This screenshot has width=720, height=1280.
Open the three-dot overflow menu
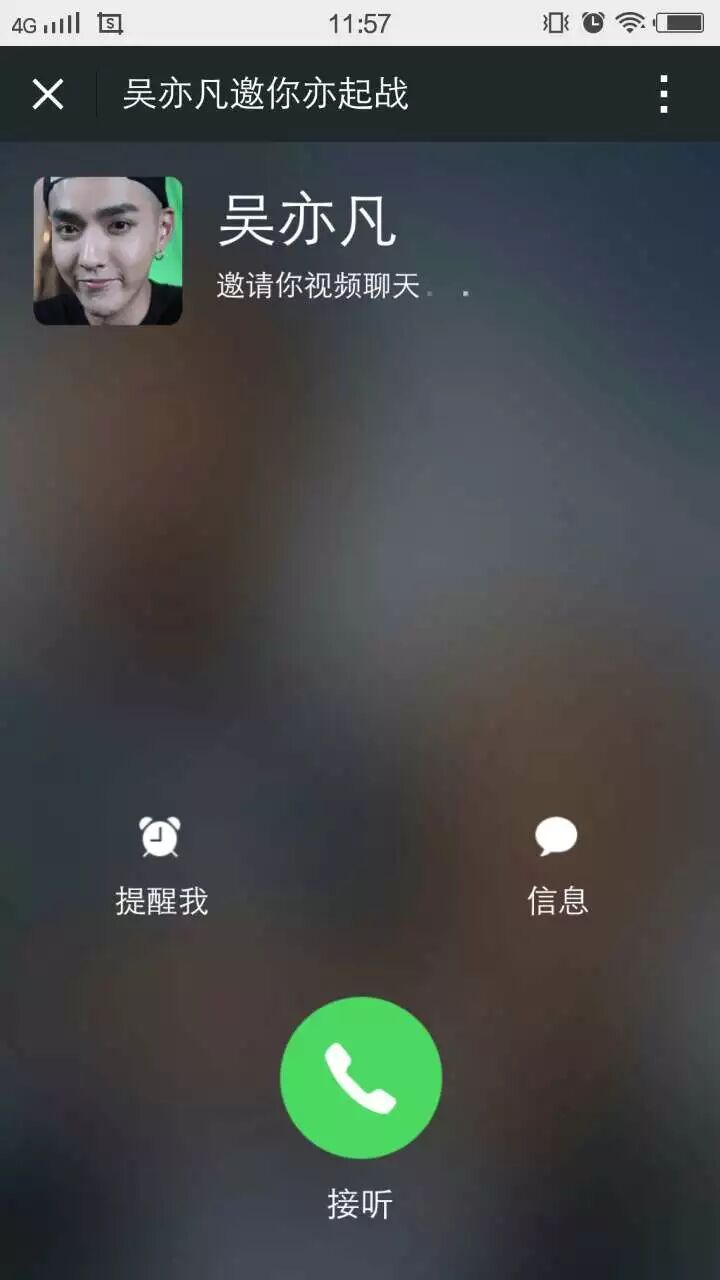[663, 95]
